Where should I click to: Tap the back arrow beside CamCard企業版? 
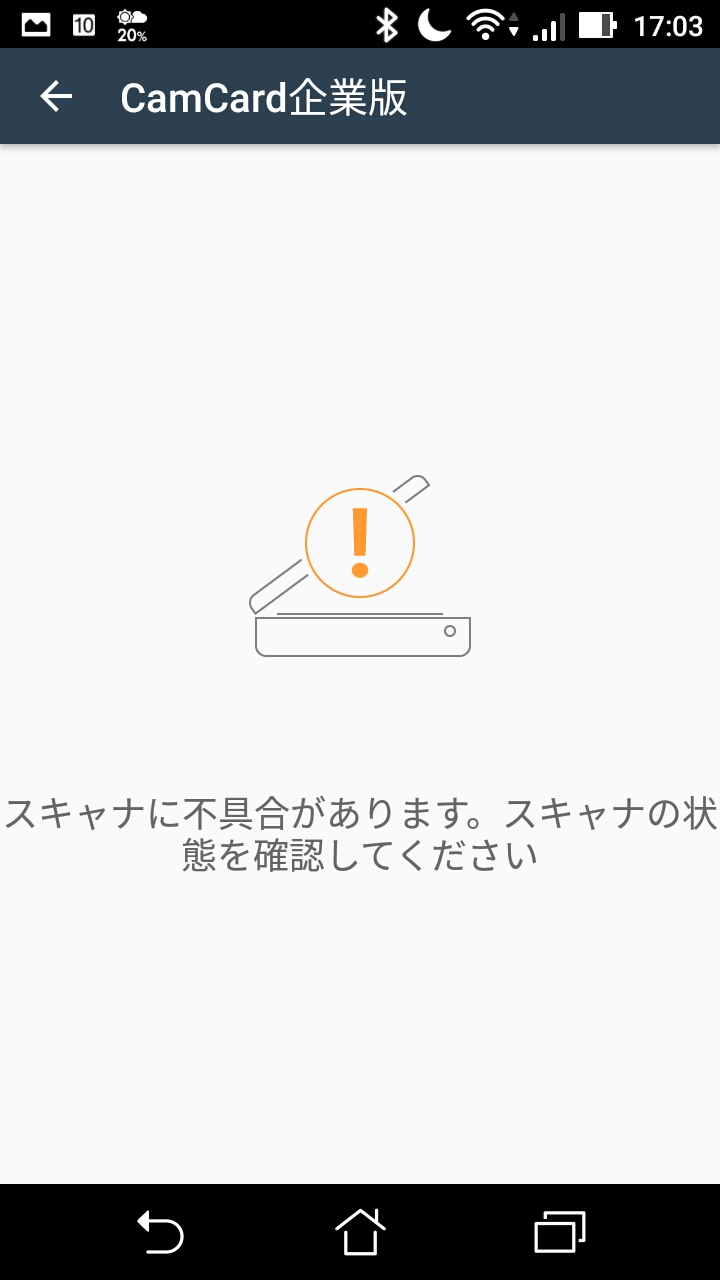56,97
